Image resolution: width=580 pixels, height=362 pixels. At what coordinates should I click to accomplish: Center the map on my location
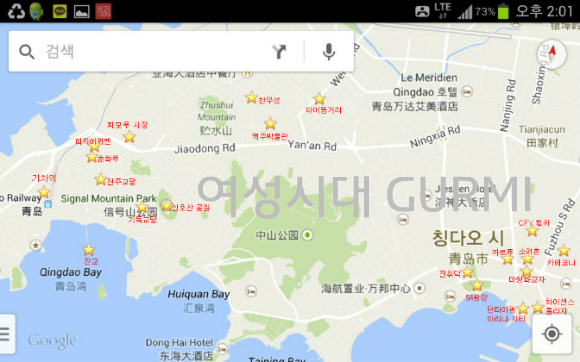[x=552, y=334]
